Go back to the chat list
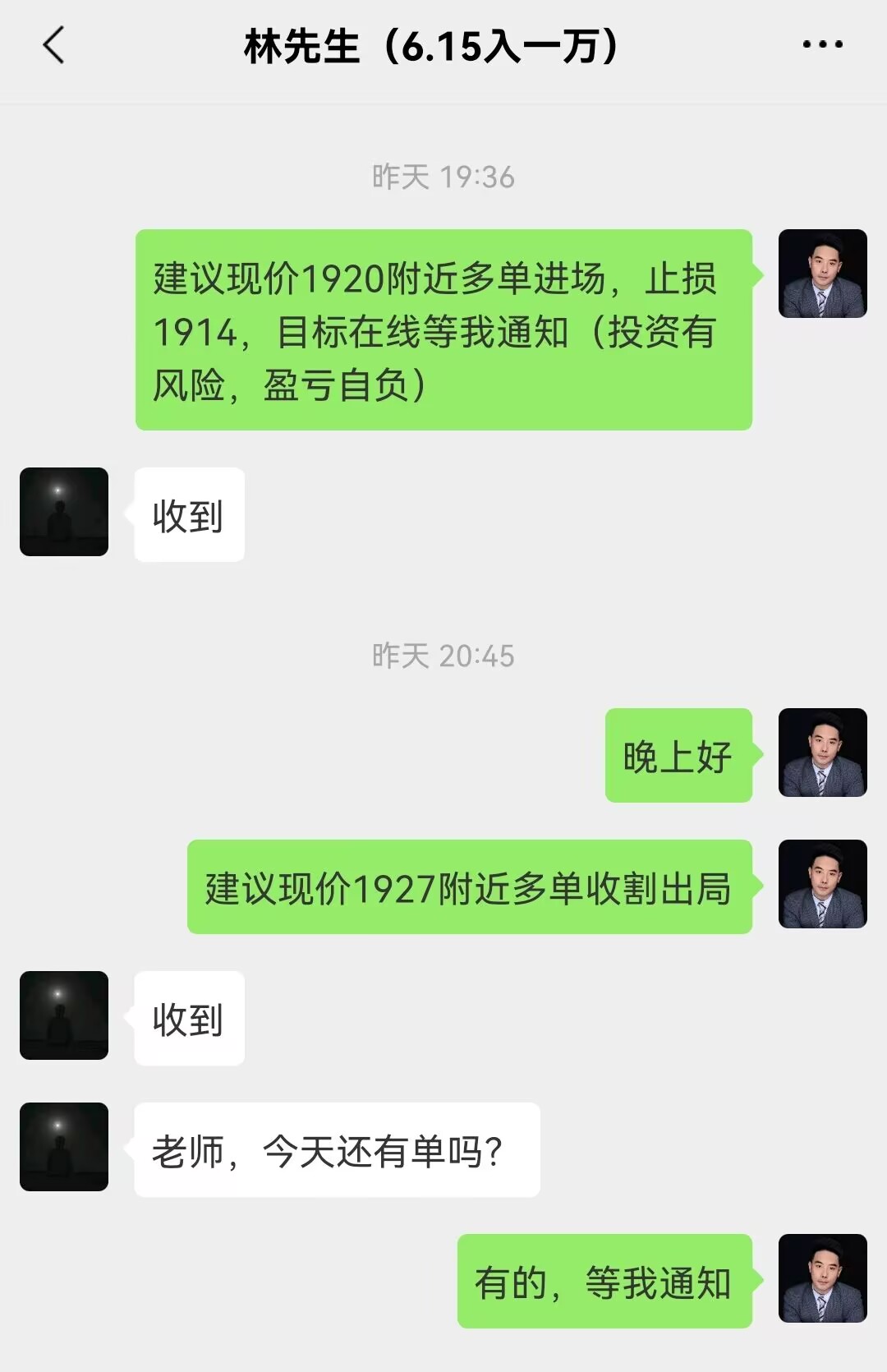Screen dimensions: 887x1372 53,45
